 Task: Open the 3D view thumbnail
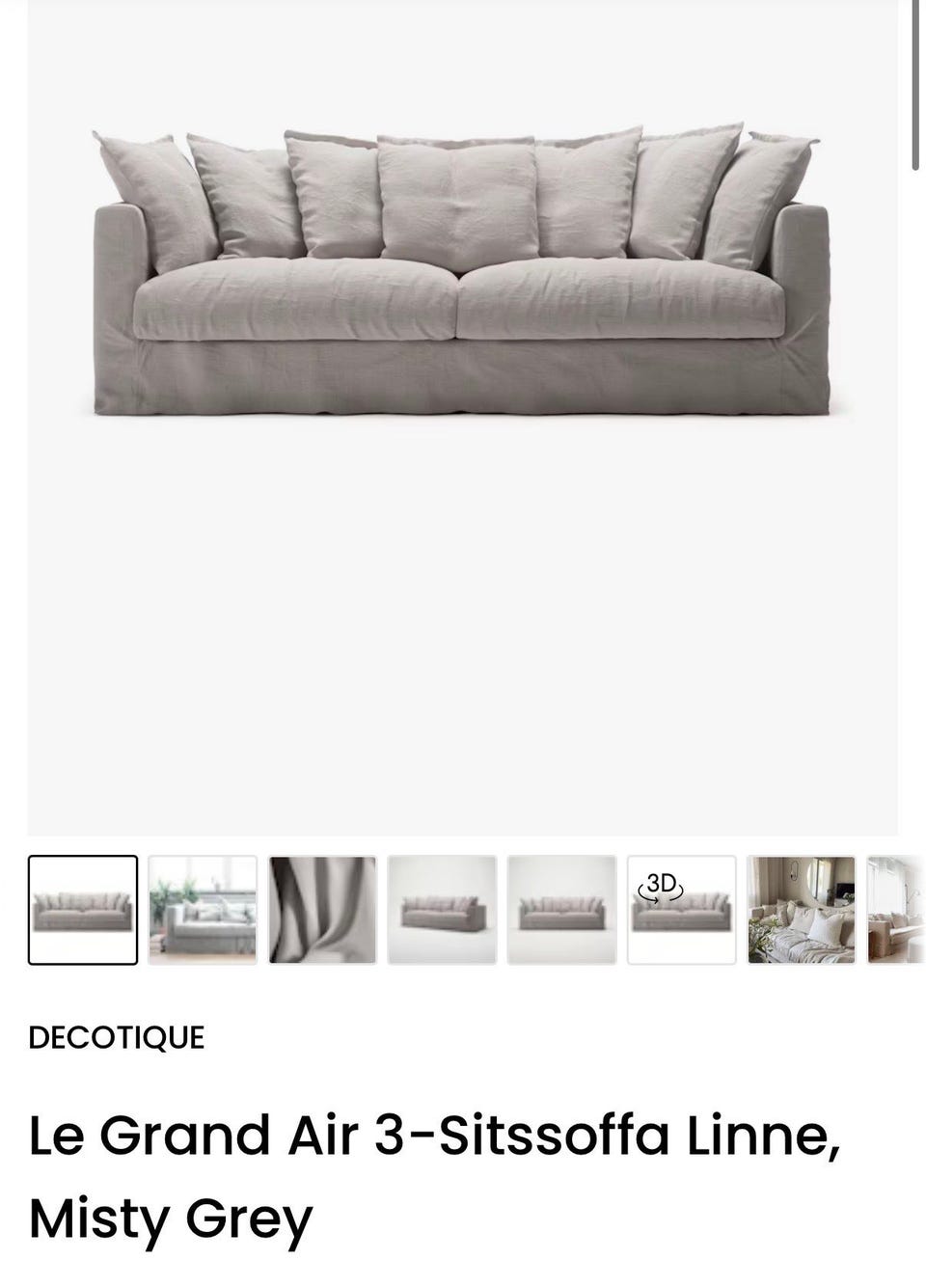click(681, 910)
